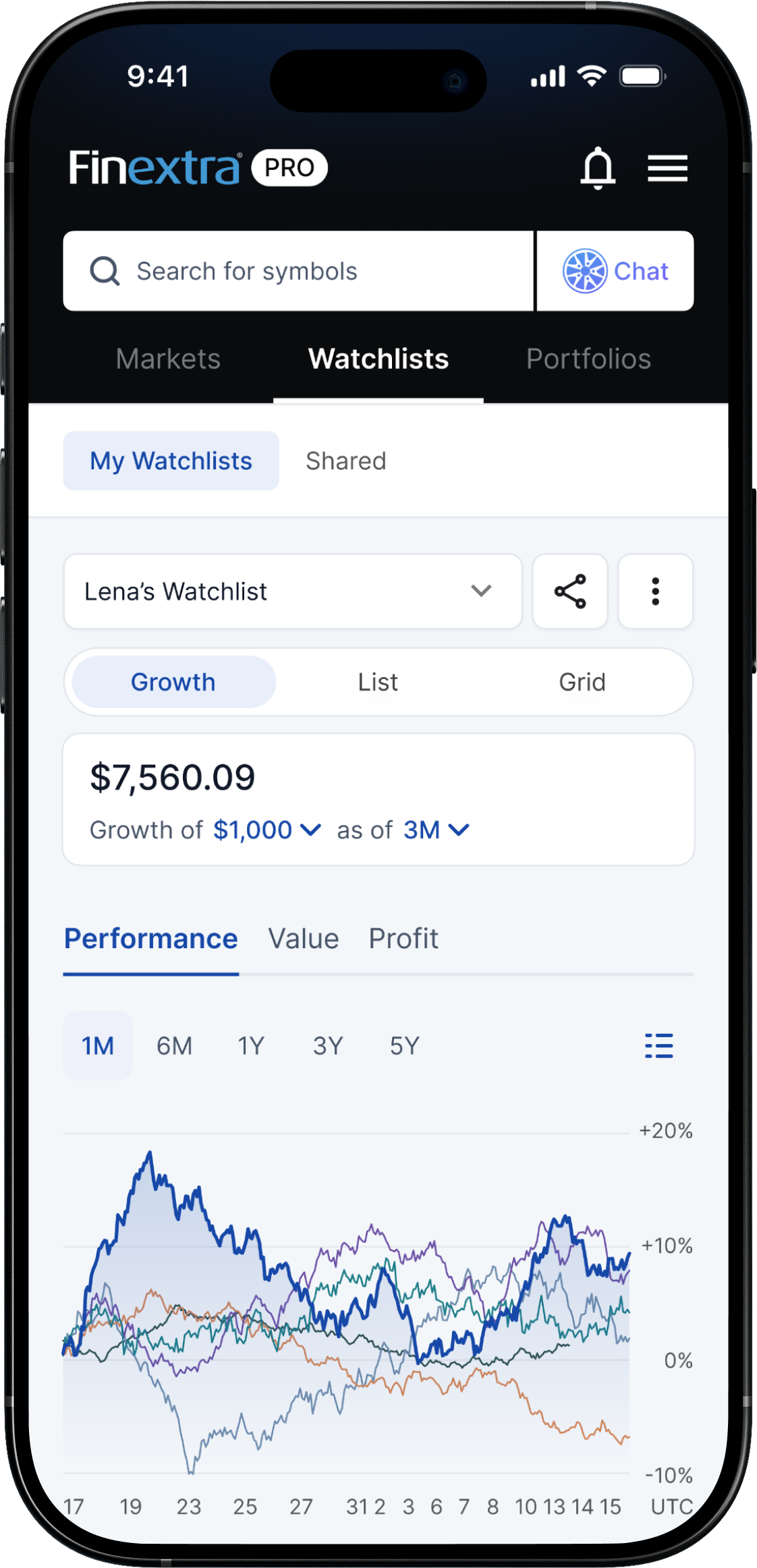
Task: Open the chart legend list icon
Action: 658,1046
